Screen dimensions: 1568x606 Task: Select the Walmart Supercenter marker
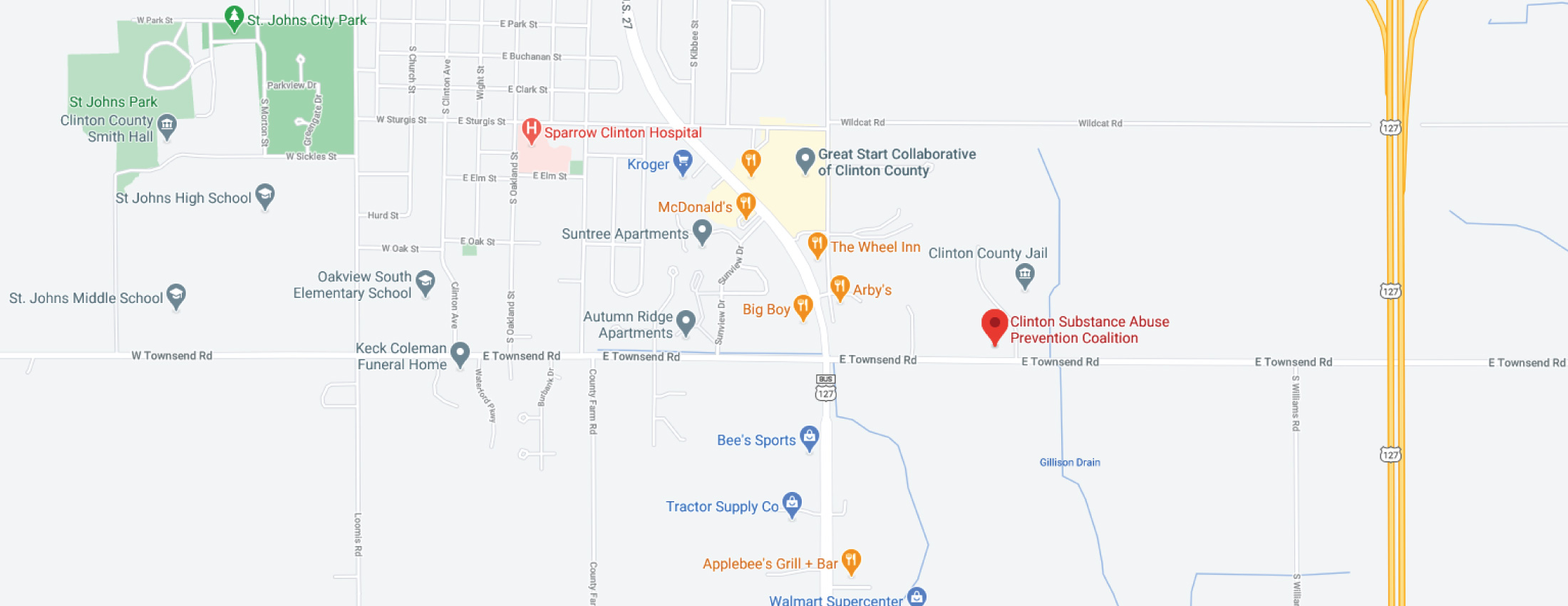click(x=917, y=597)
